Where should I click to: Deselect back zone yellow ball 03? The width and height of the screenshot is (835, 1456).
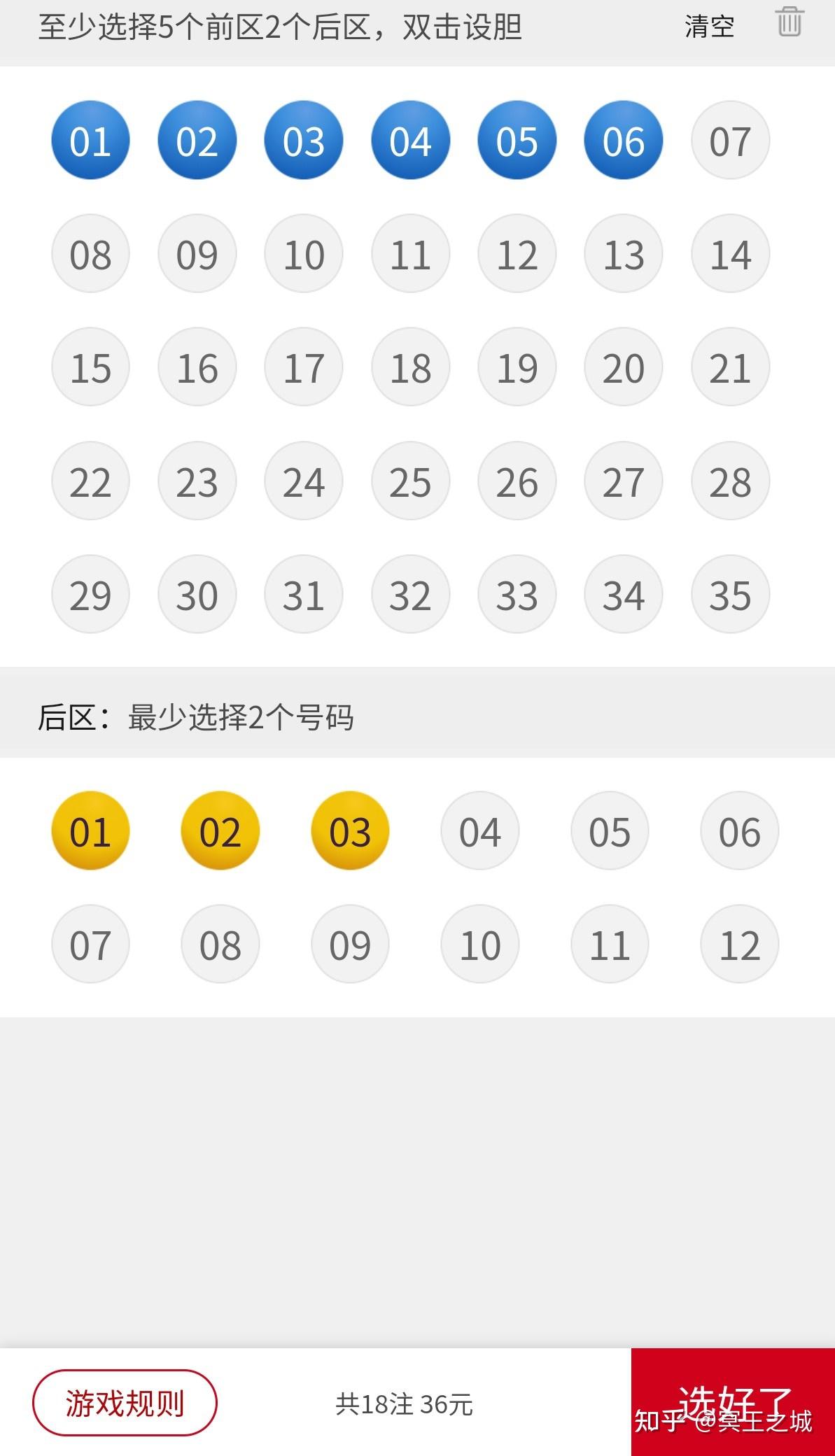pos(350,831)
